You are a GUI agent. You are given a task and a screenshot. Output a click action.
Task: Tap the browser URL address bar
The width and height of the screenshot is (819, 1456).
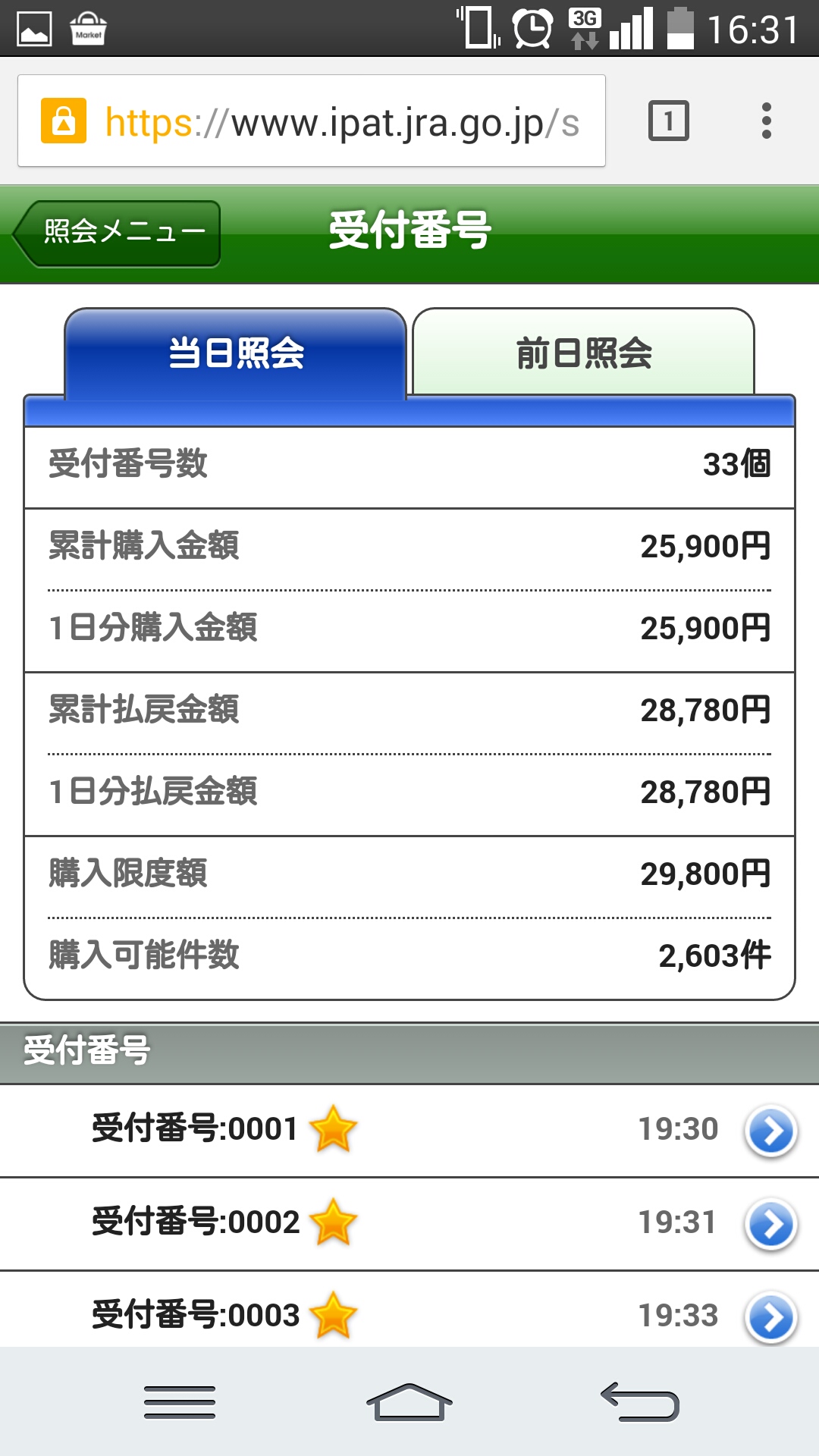click(x=311, y=121)
